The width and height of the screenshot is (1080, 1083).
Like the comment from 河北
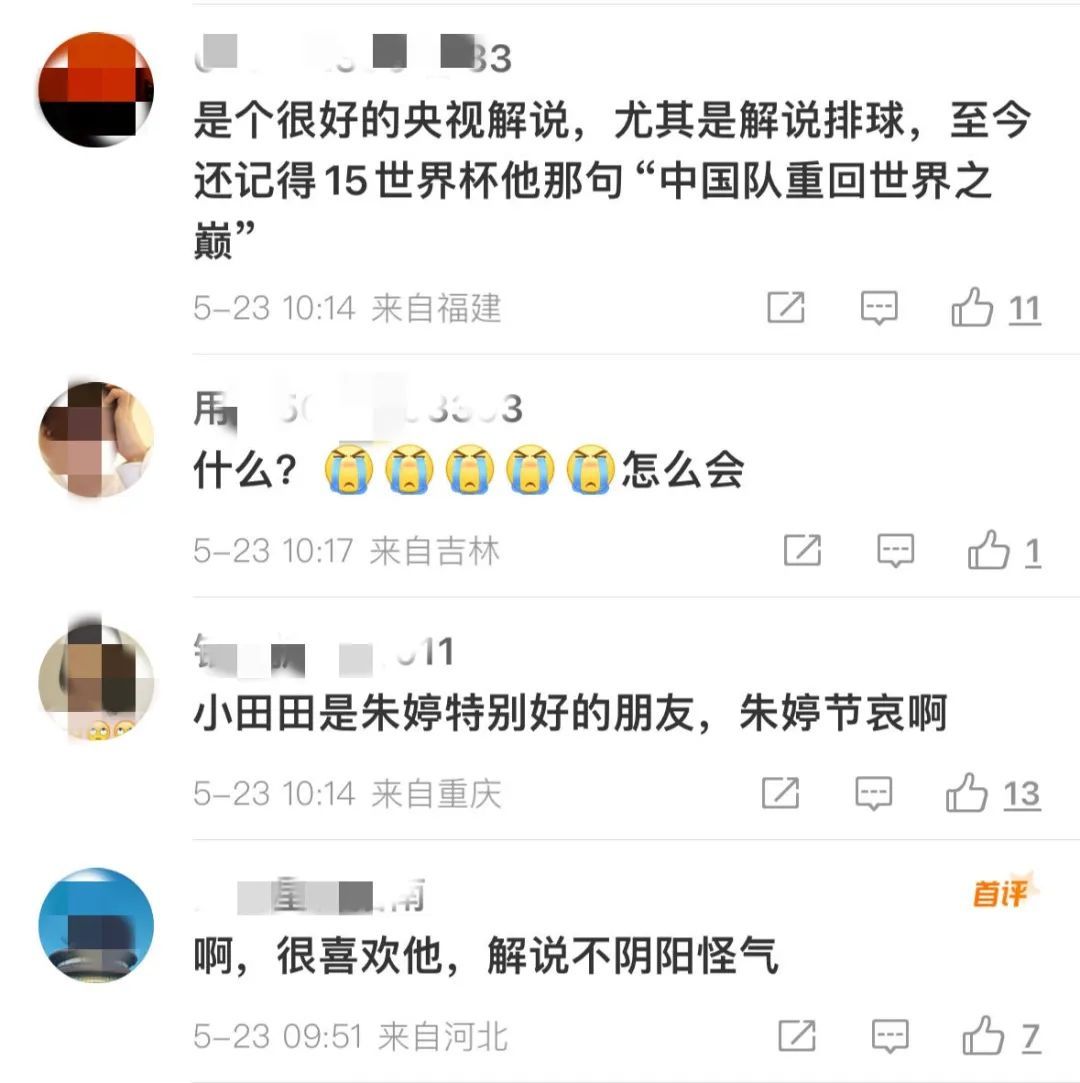[x=983, y=1036]
